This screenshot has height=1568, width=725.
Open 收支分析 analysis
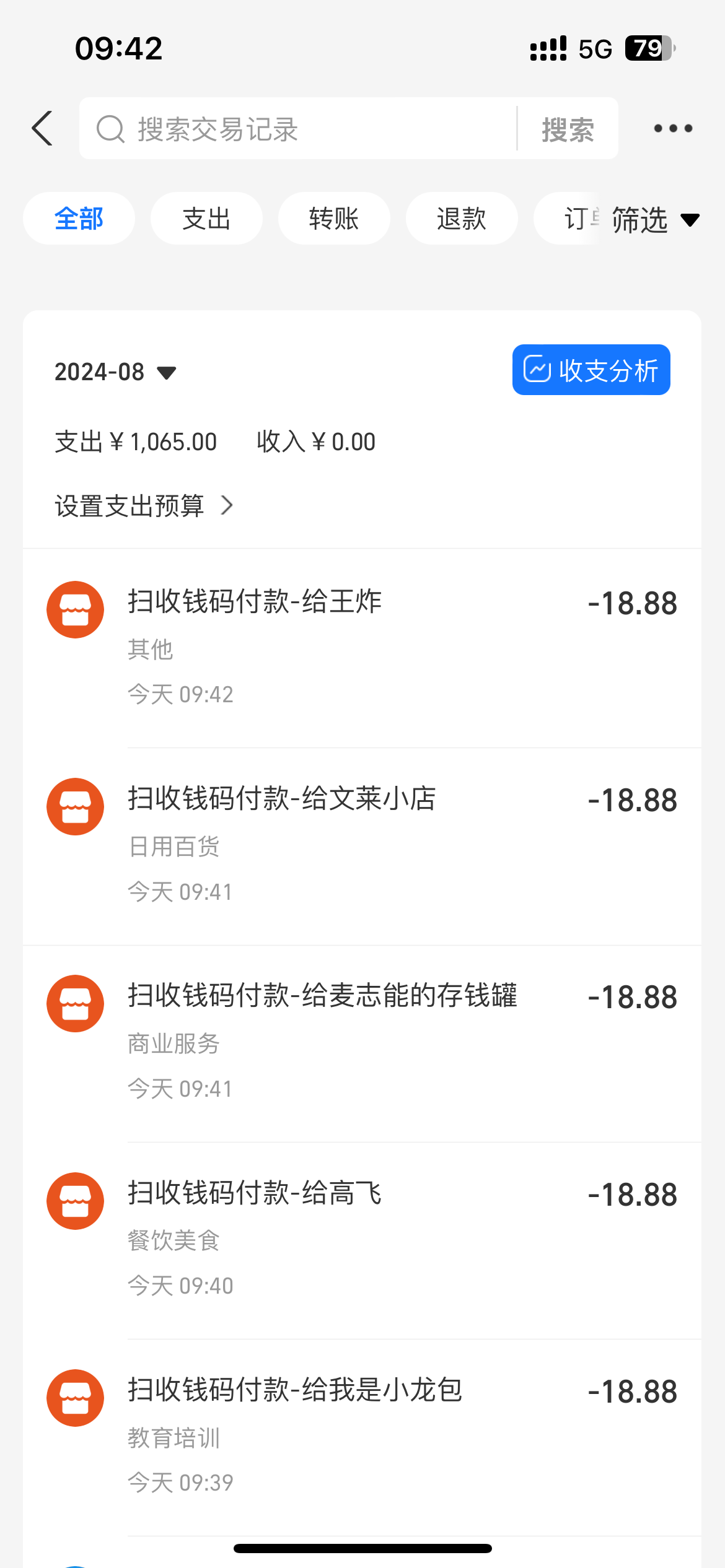point(591,370)
